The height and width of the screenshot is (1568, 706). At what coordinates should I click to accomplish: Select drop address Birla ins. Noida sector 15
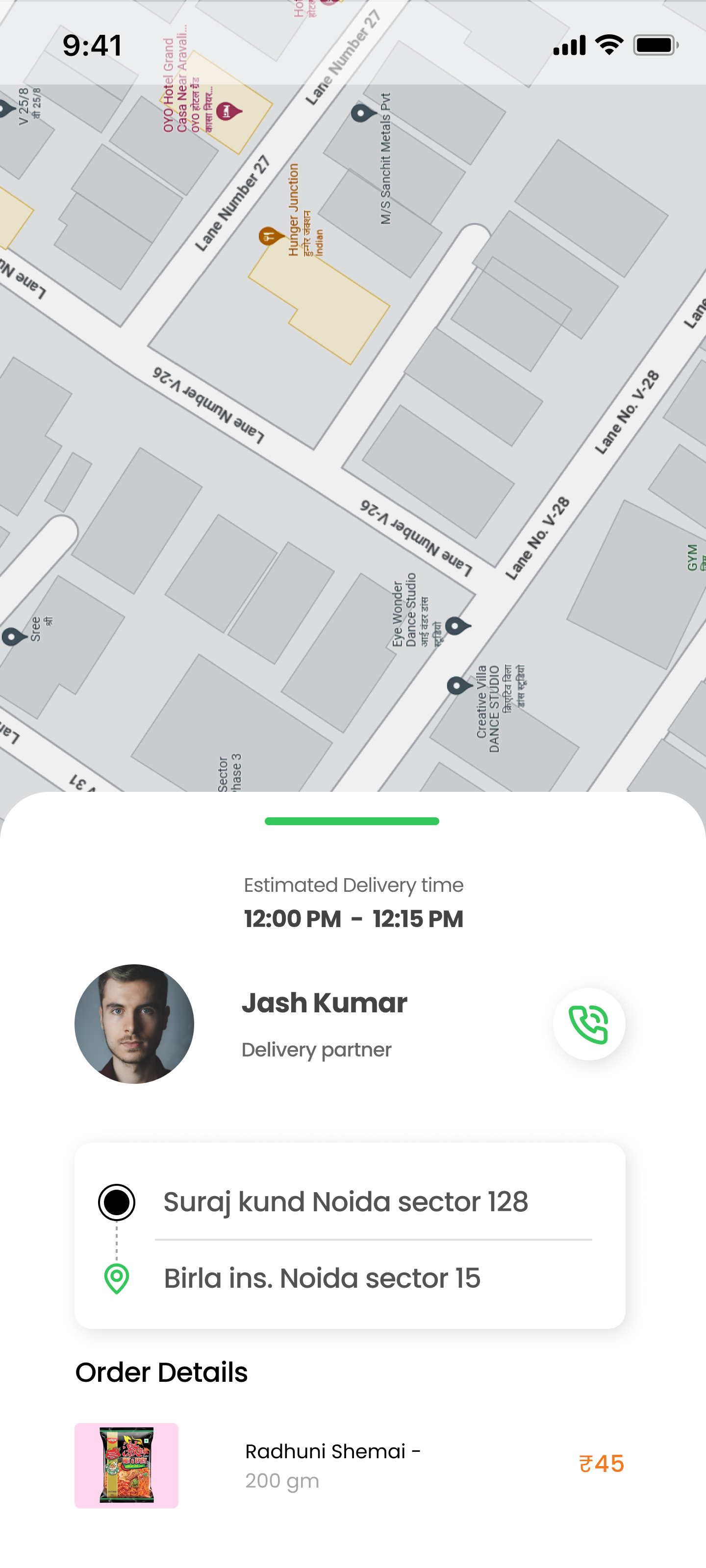pos(322,1278)
